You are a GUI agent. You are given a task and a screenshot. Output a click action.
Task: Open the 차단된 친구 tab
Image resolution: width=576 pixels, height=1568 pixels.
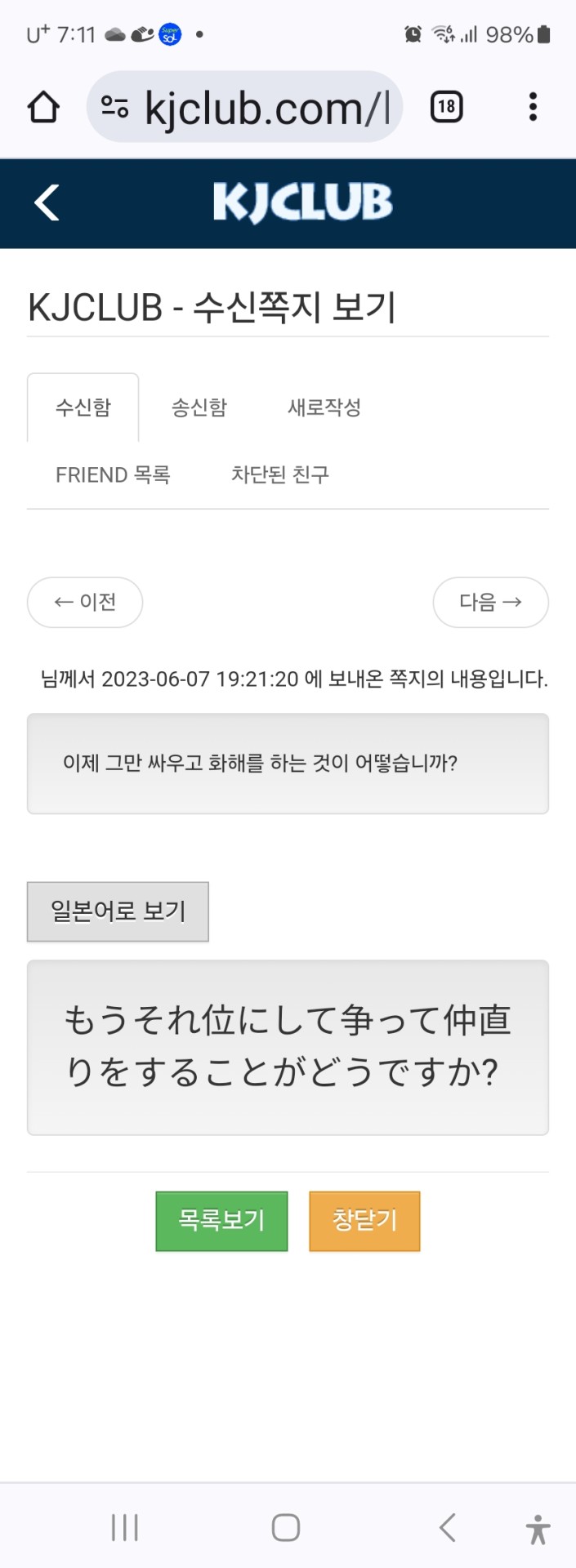(280, 475)
